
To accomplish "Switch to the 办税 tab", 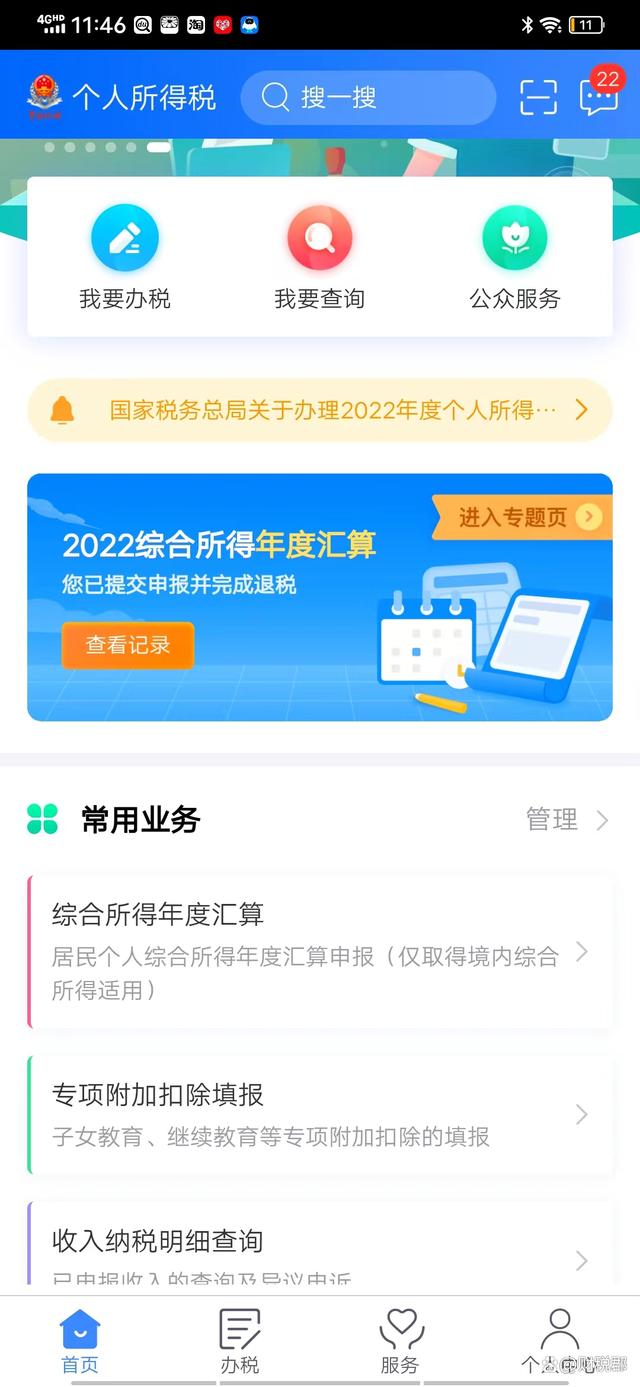I will coord(240,1341).
